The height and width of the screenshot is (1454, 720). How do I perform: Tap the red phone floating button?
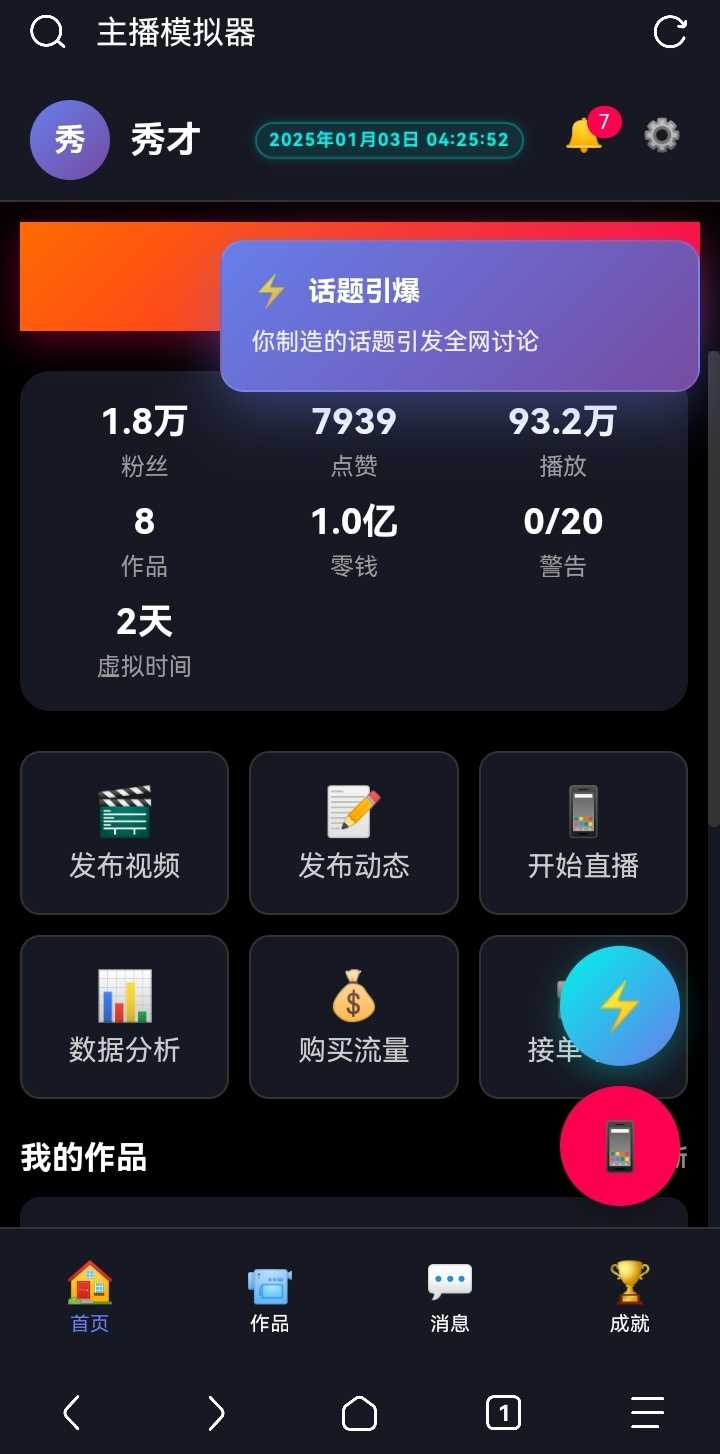[619, 1146]
